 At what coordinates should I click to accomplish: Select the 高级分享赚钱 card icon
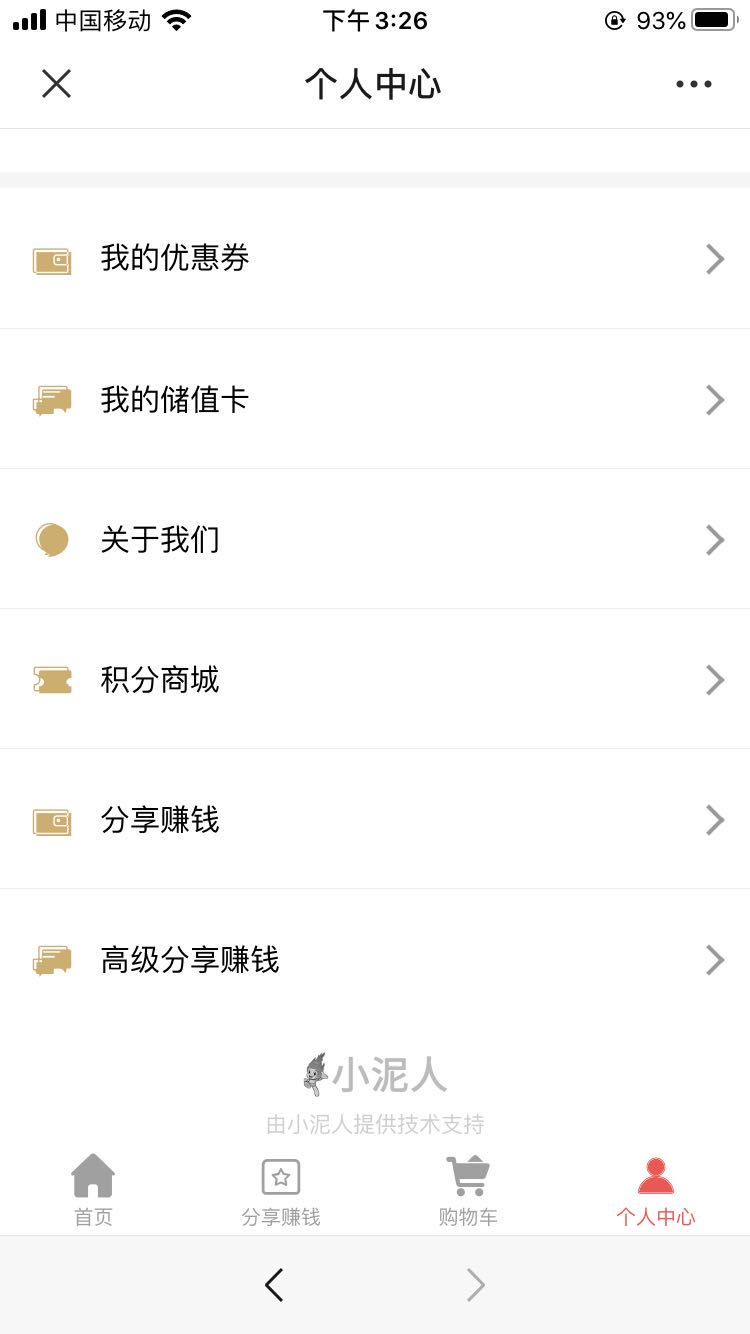pyautogui.click(x=53, y=961)
